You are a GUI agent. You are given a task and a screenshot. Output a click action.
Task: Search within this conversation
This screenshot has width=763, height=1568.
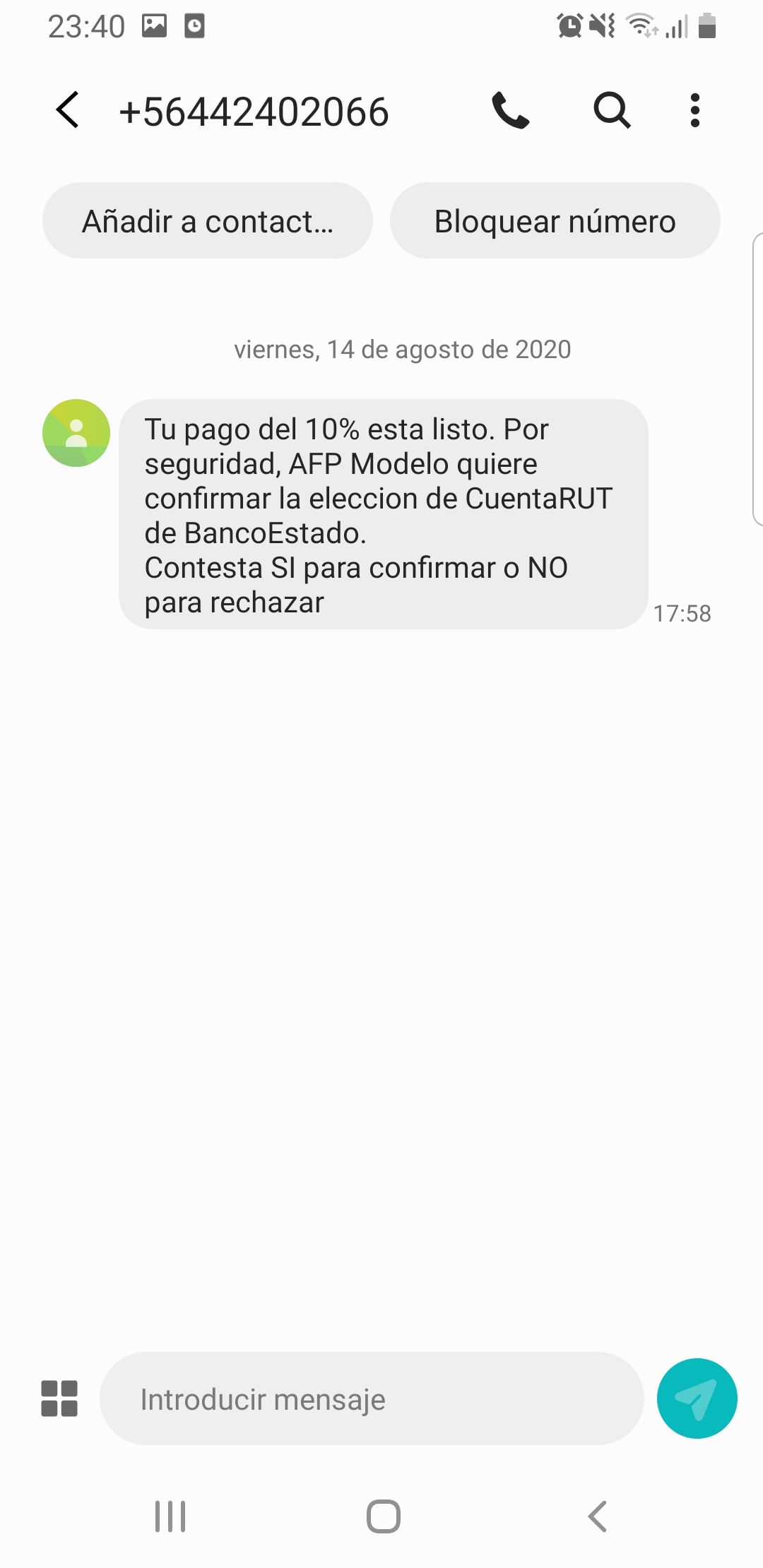coord(612,110)
